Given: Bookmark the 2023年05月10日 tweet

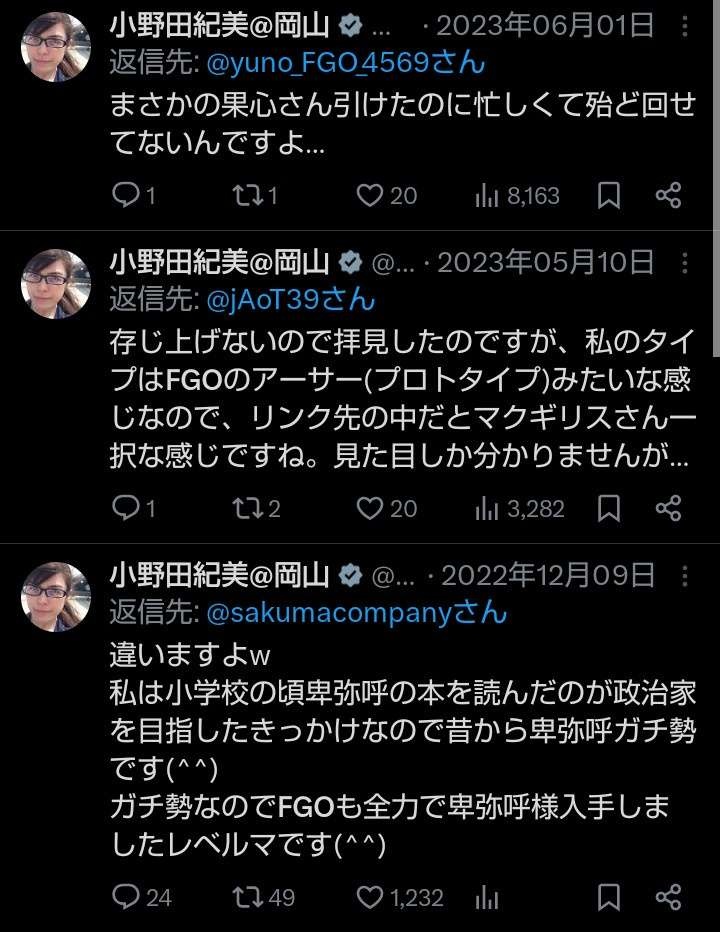Looking at the screenshot, I should (608, 509).
